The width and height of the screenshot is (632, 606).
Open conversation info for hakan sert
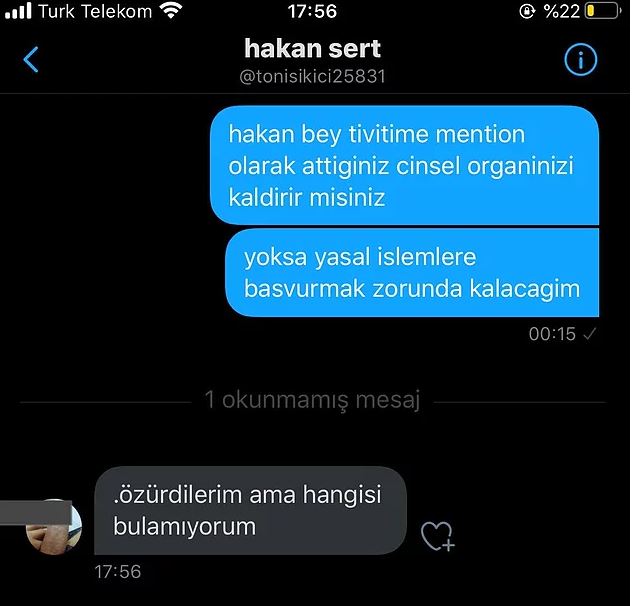580,60
